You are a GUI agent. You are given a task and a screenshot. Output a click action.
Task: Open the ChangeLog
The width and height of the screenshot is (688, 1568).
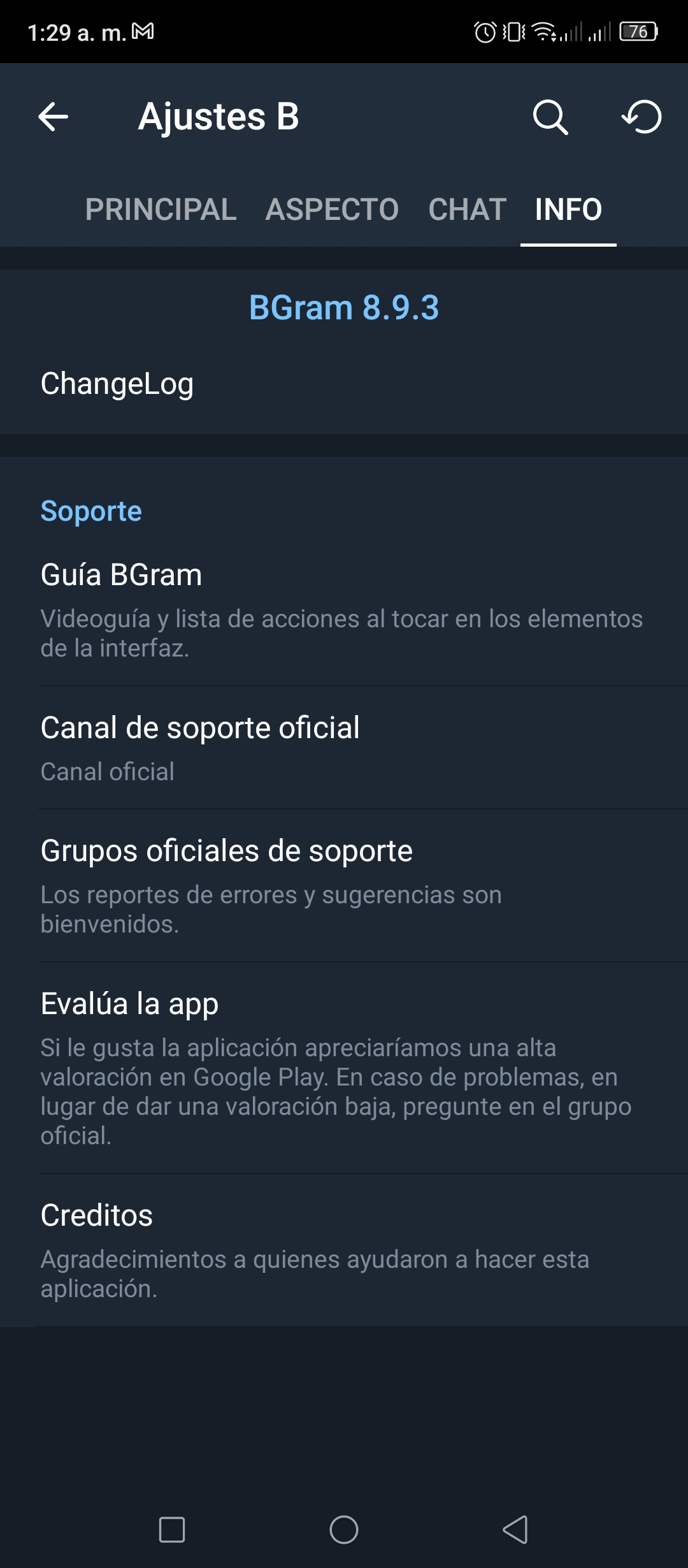pos(344,384)
